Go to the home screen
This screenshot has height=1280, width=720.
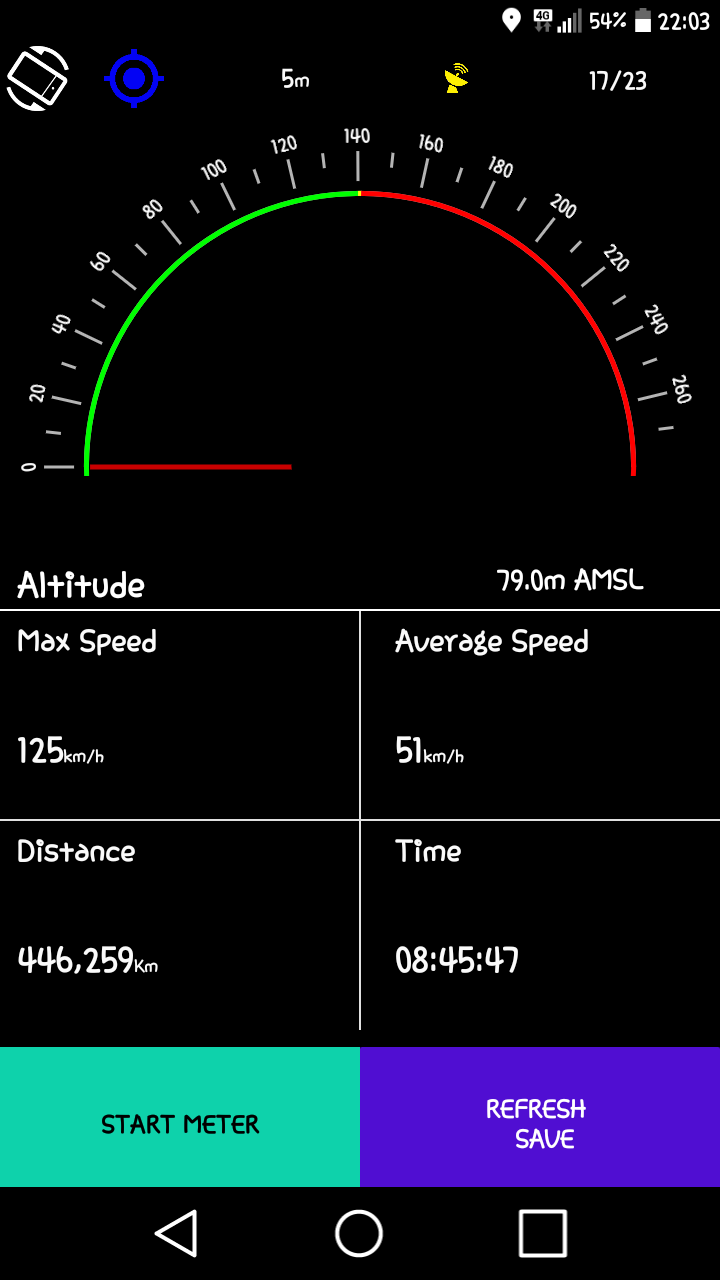tap(359, 1233)
